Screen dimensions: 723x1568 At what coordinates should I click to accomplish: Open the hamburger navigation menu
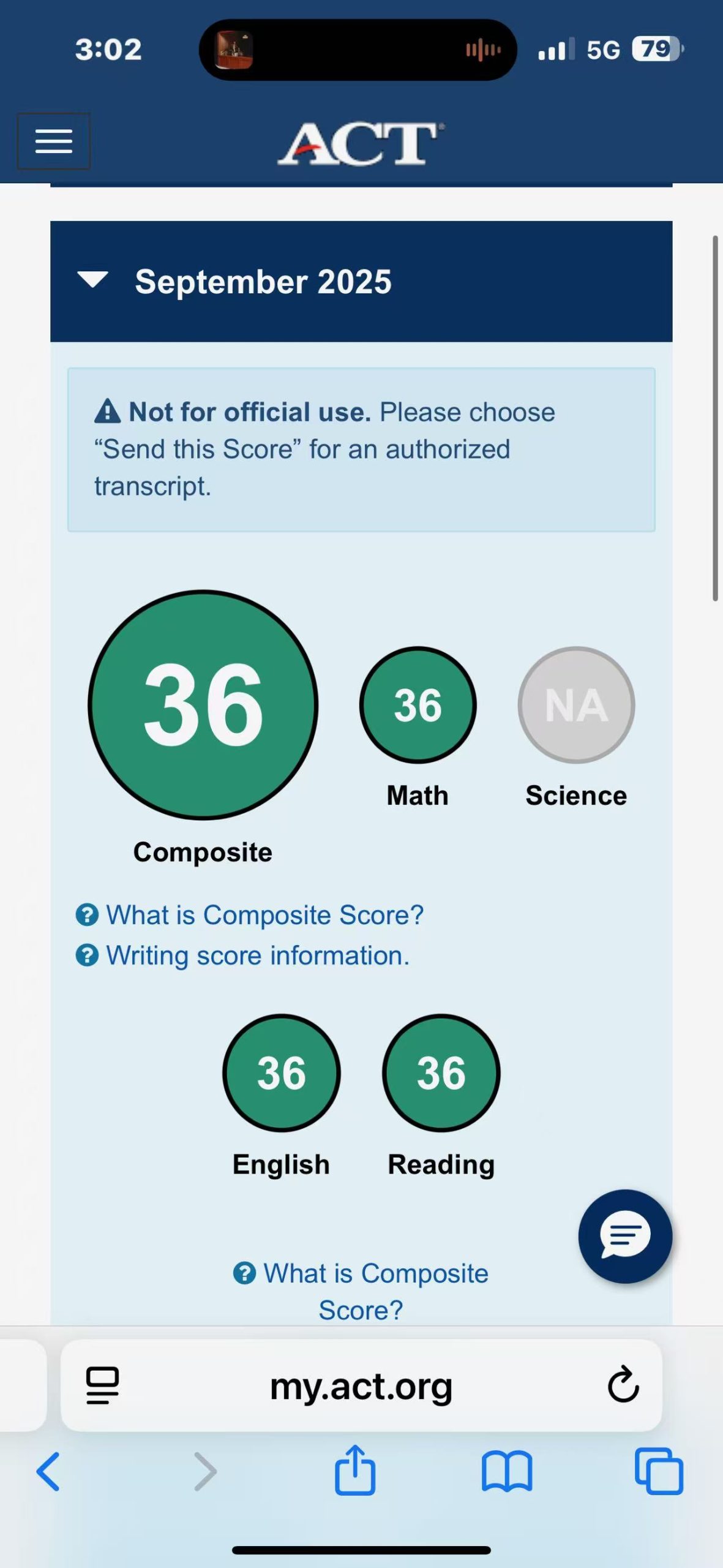pos(54,141)
